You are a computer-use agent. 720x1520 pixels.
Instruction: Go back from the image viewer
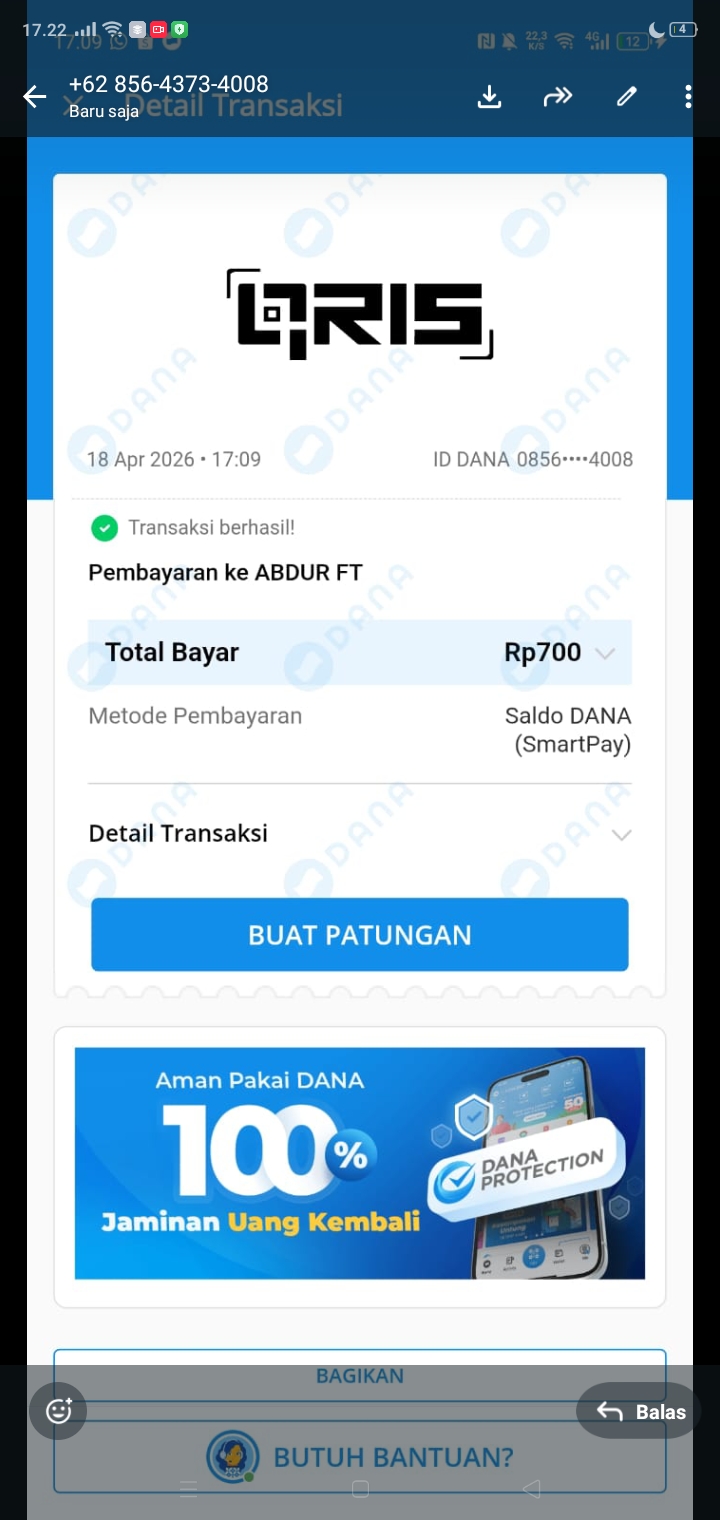pos(35,96)
